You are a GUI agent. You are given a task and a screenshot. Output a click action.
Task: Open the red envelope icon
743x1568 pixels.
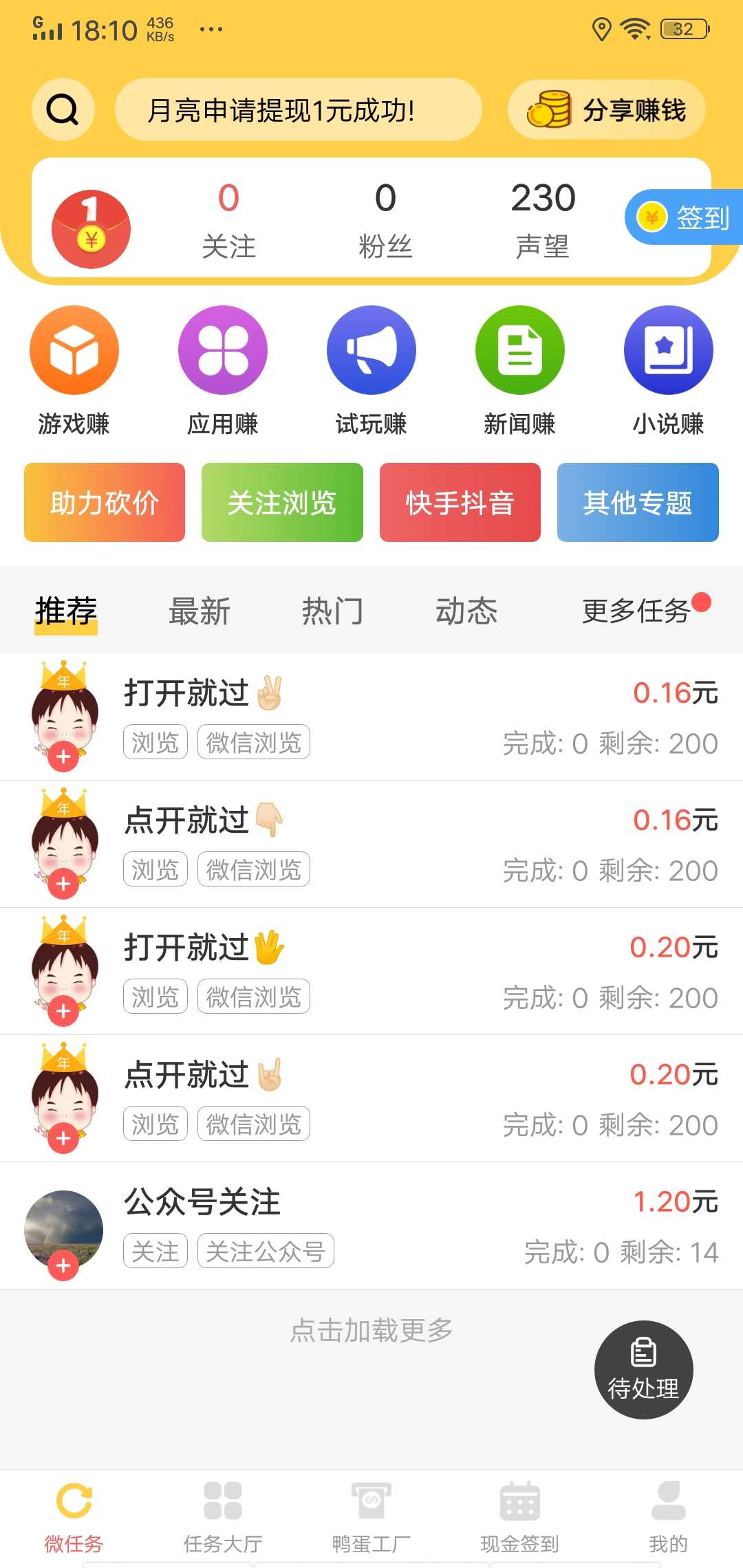pyautogui.click(x=91, y=228)
